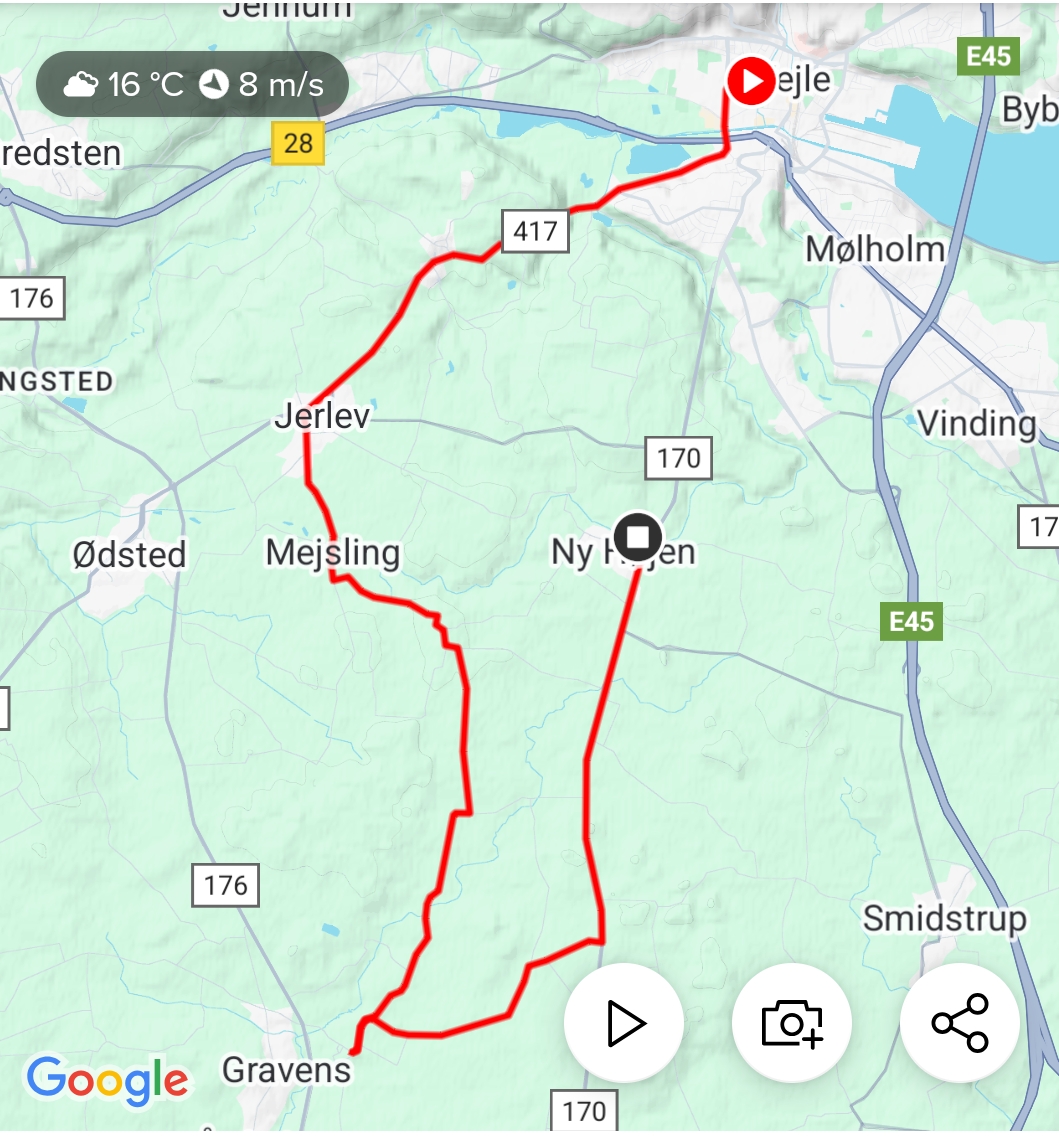Viewport: 1059px width, 1139px height.
Task: Share this route map
Action: point(960,1023)
